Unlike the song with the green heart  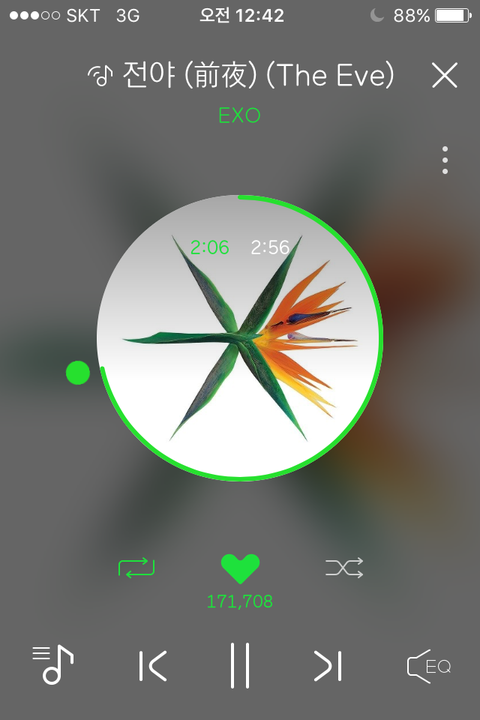coord(240,568)
